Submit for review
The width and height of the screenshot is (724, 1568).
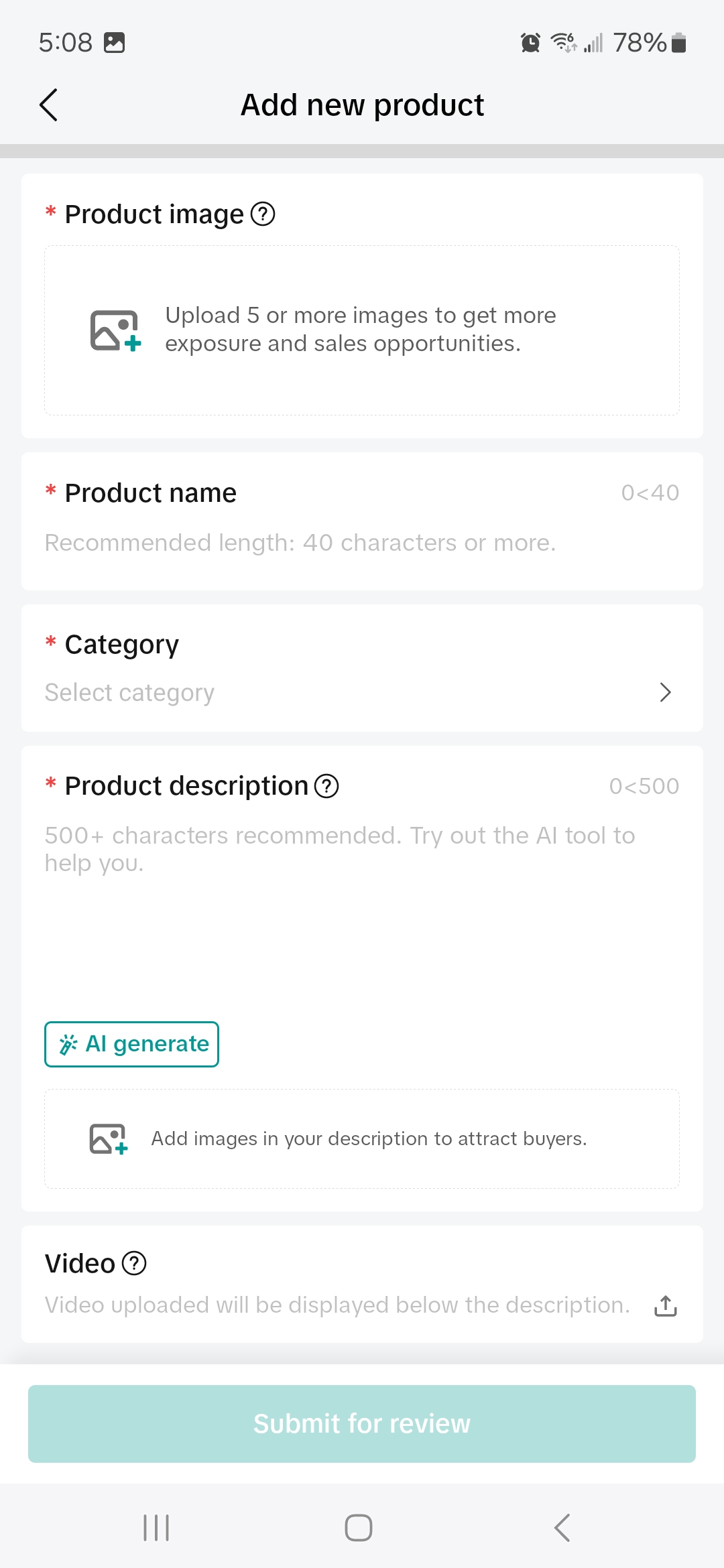(x=361, y=1424)
